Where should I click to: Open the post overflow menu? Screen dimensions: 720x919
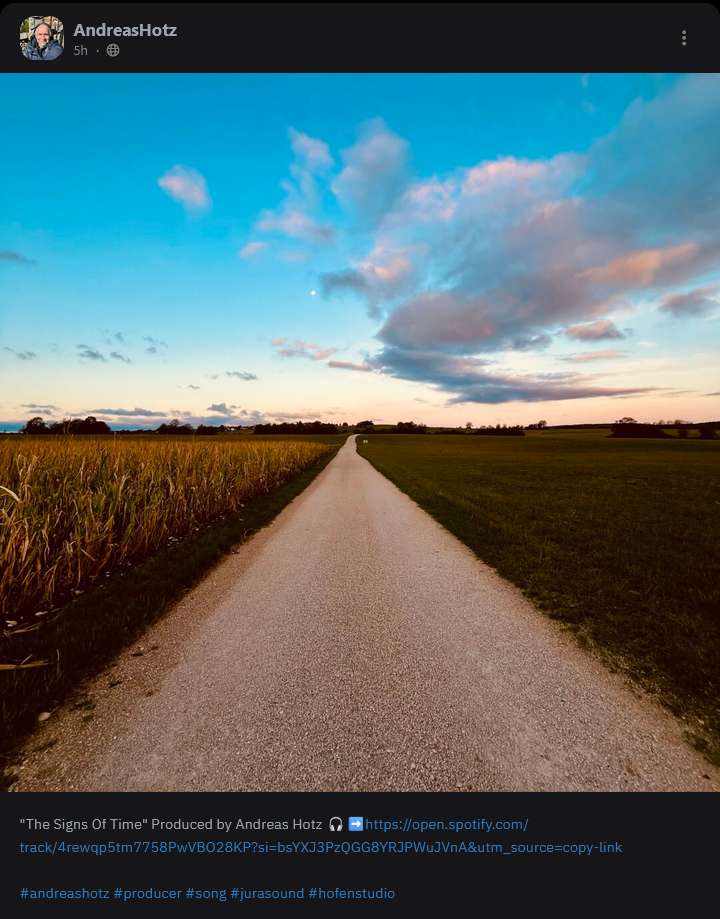(684, 38)
